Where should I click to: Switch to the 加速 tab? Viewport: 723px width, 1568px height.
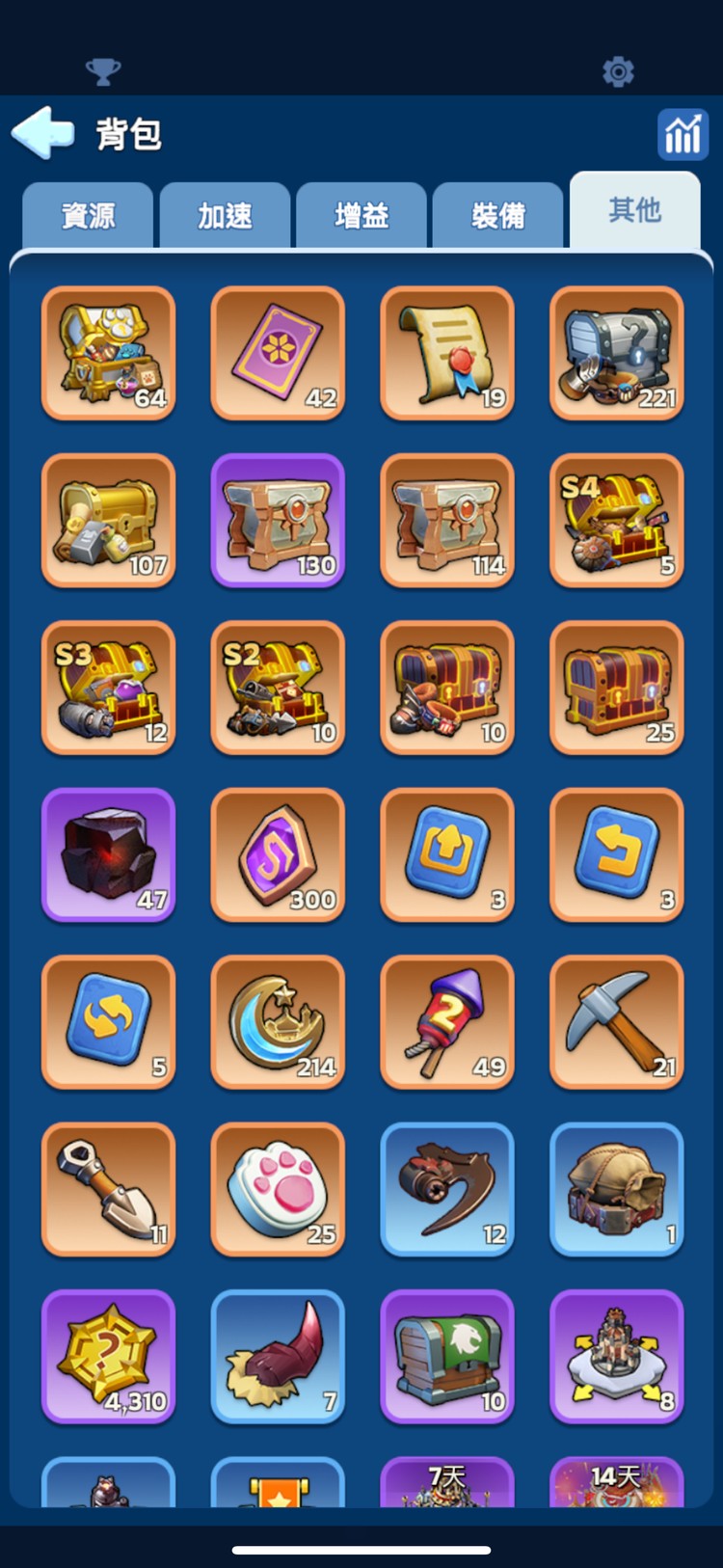click(225, 215)
